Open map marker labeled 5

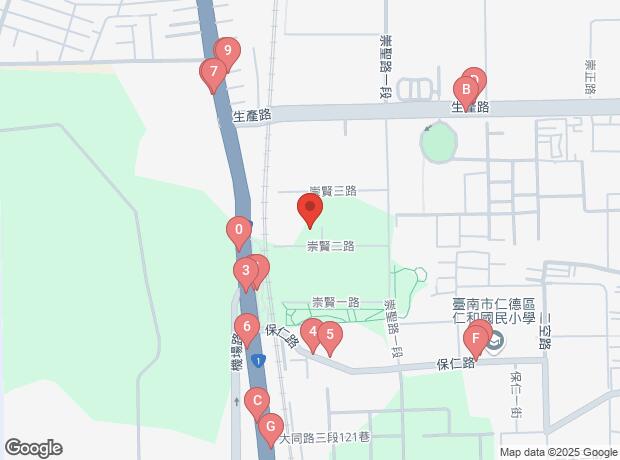point(329,335)
